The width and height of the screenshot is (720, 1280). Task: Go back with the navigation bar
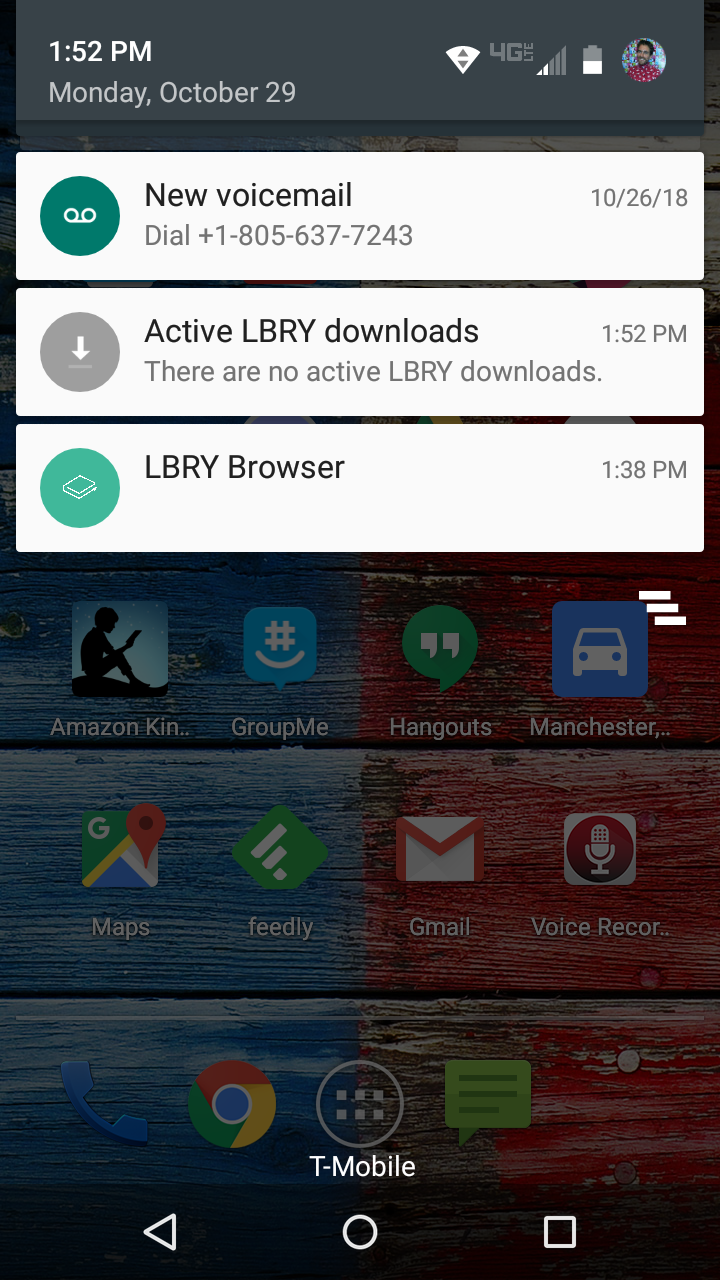click(160, 1232)
